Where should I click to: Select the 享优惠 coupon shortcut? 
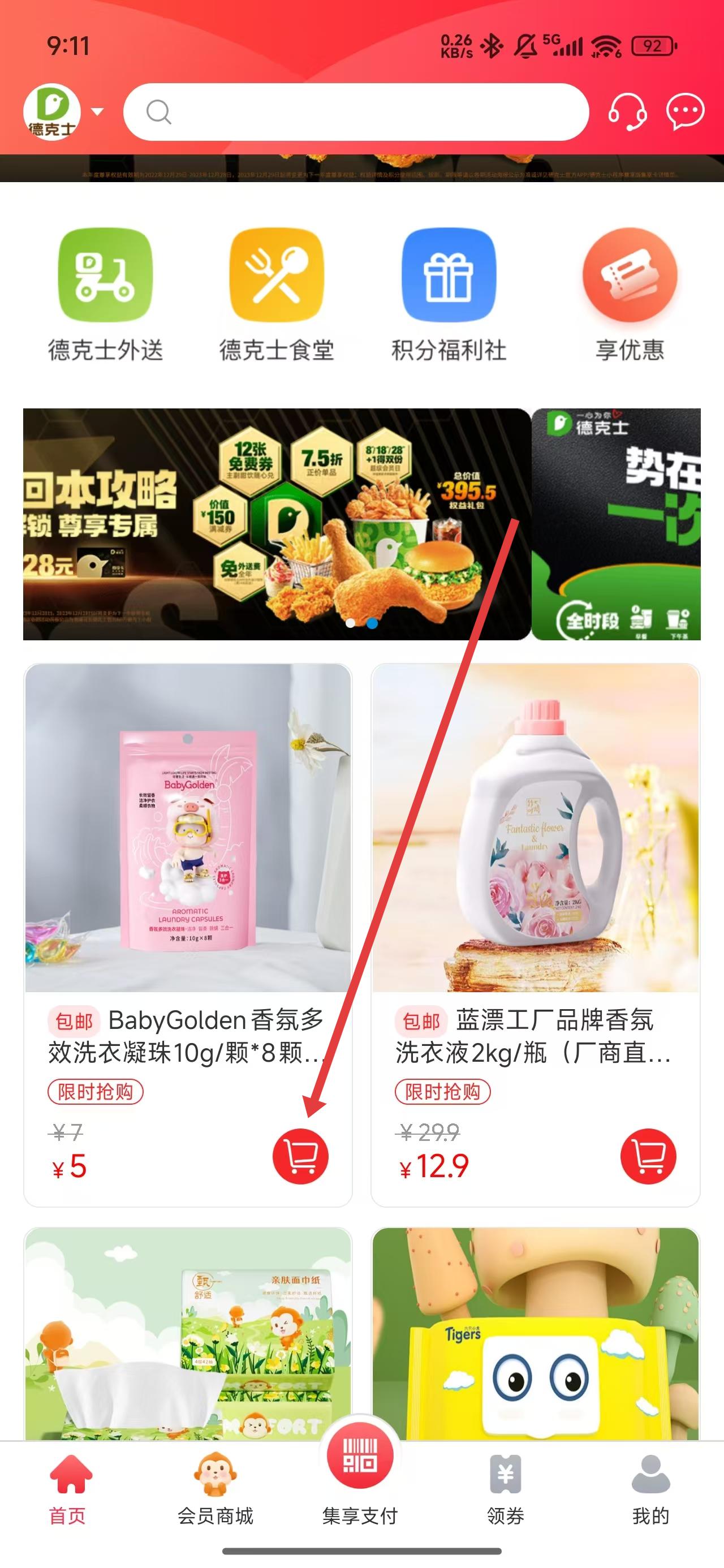(x=630, y=295)
